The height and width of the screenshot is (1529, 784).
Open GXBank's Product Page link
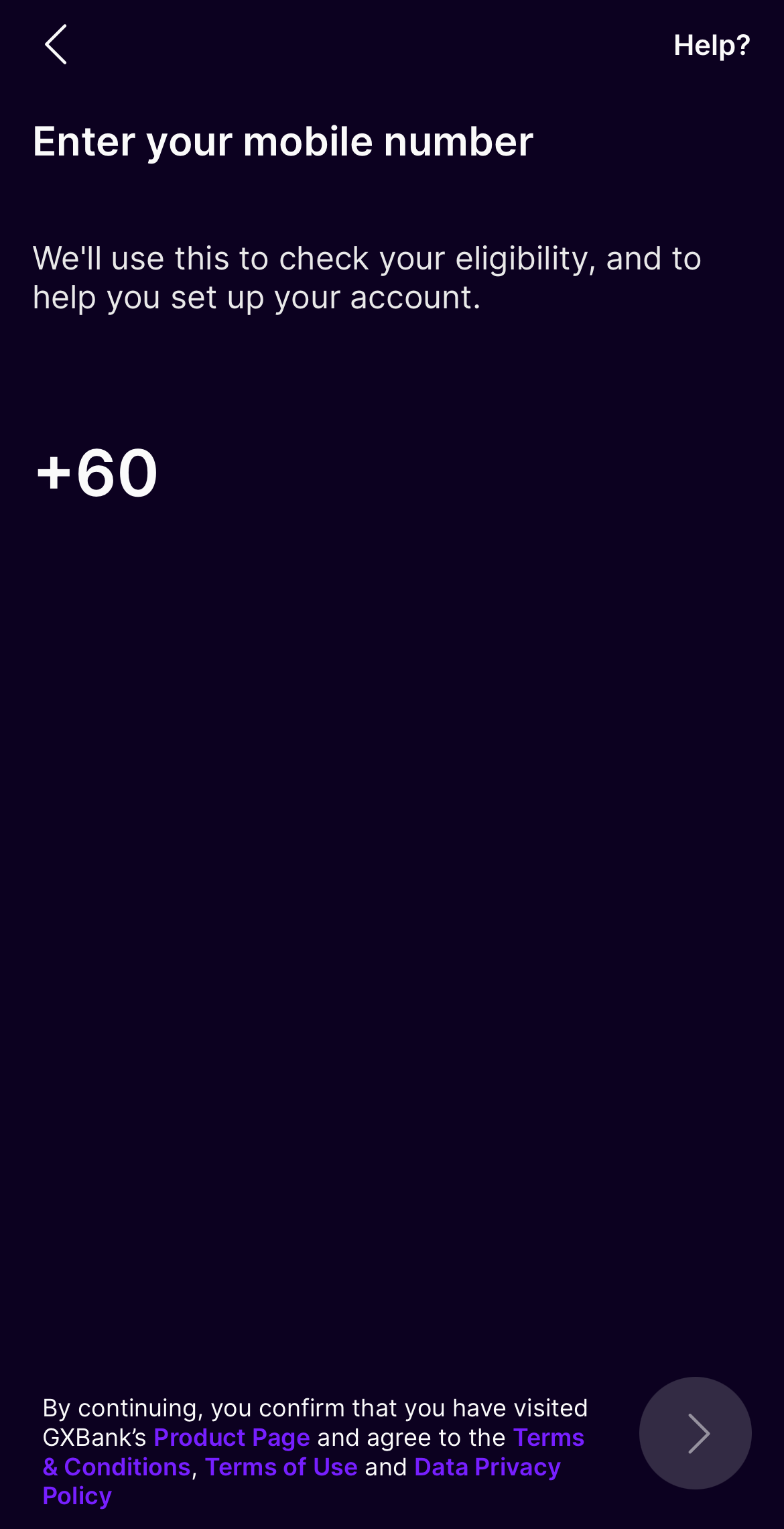(x=232, y=1438)
